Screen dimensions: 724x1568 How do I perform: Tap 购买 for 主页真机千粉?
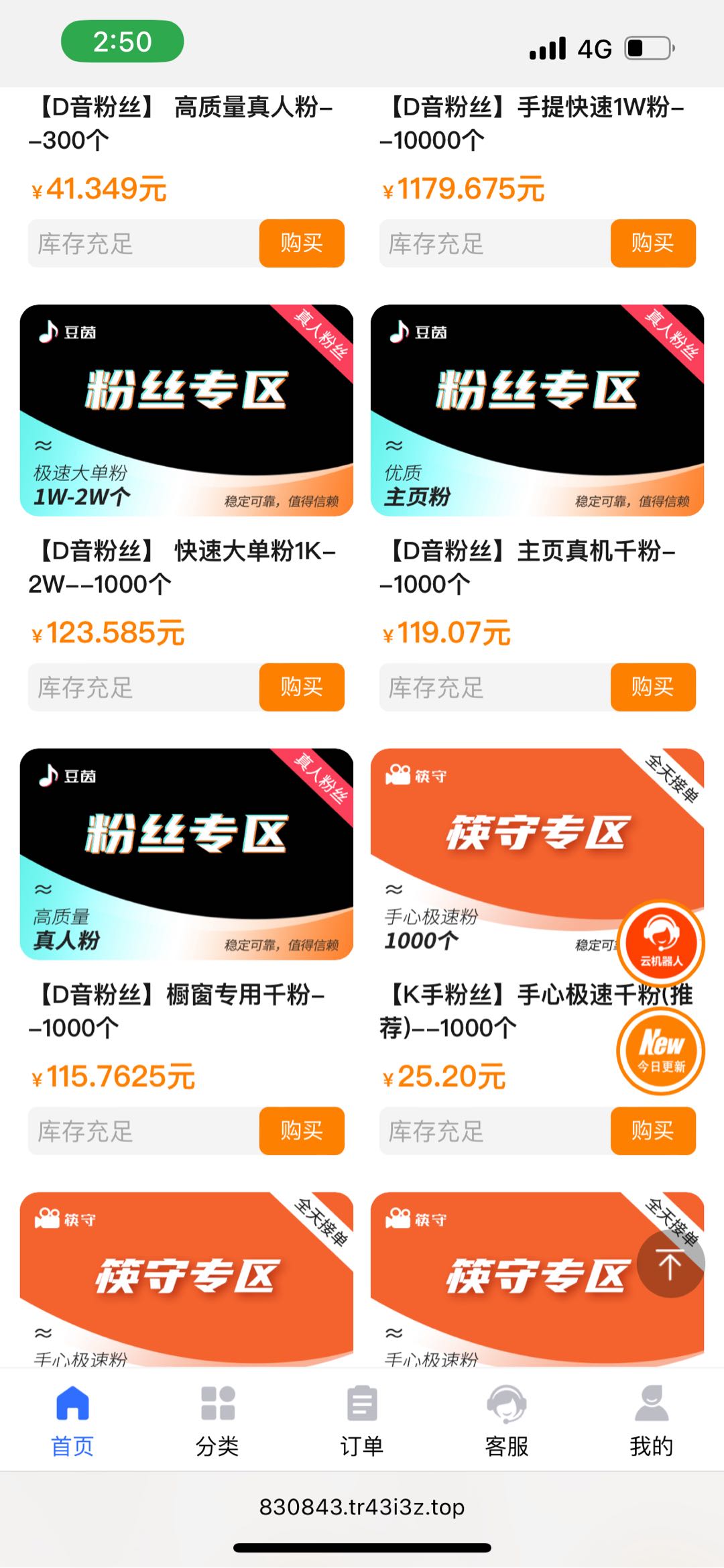click(652, 687)
